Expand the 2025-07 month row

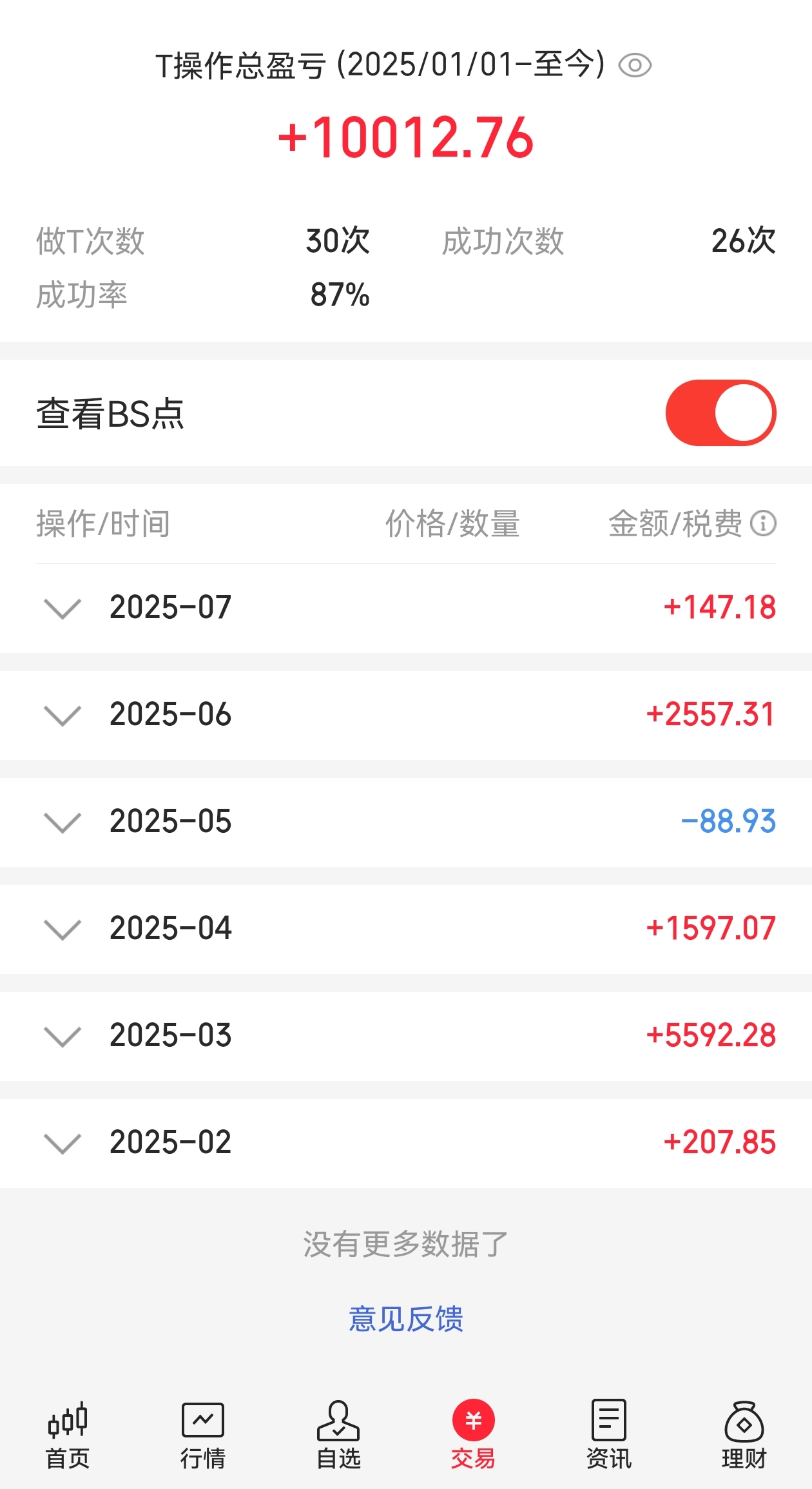pyautogui.click(x=406, y=608)
